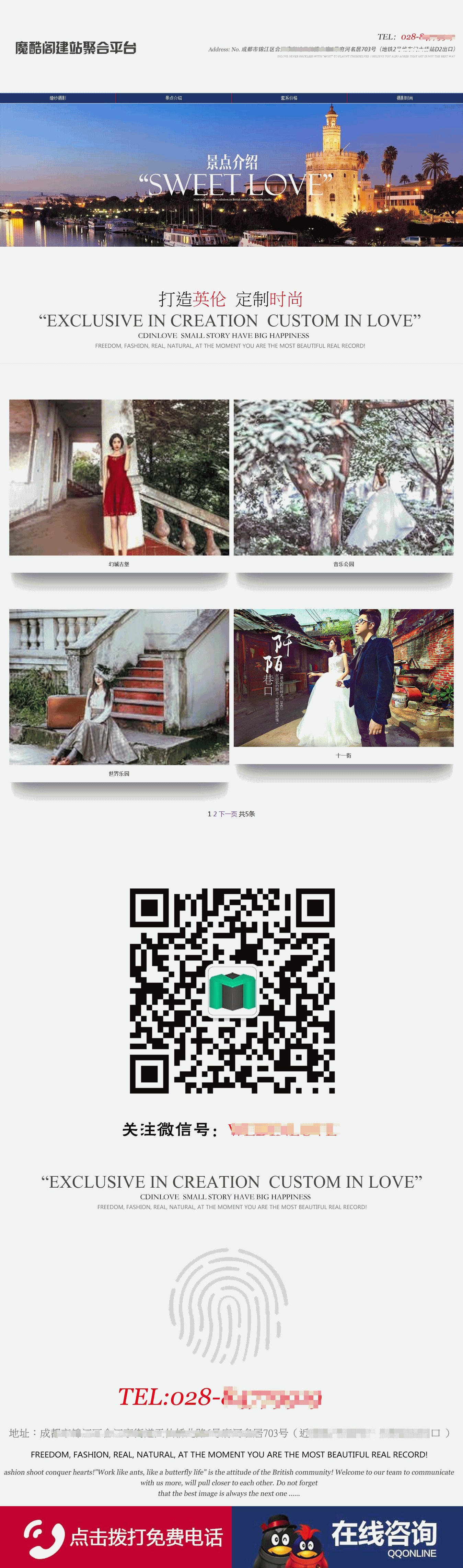Open the 套系价格 tab

point(289,97)
